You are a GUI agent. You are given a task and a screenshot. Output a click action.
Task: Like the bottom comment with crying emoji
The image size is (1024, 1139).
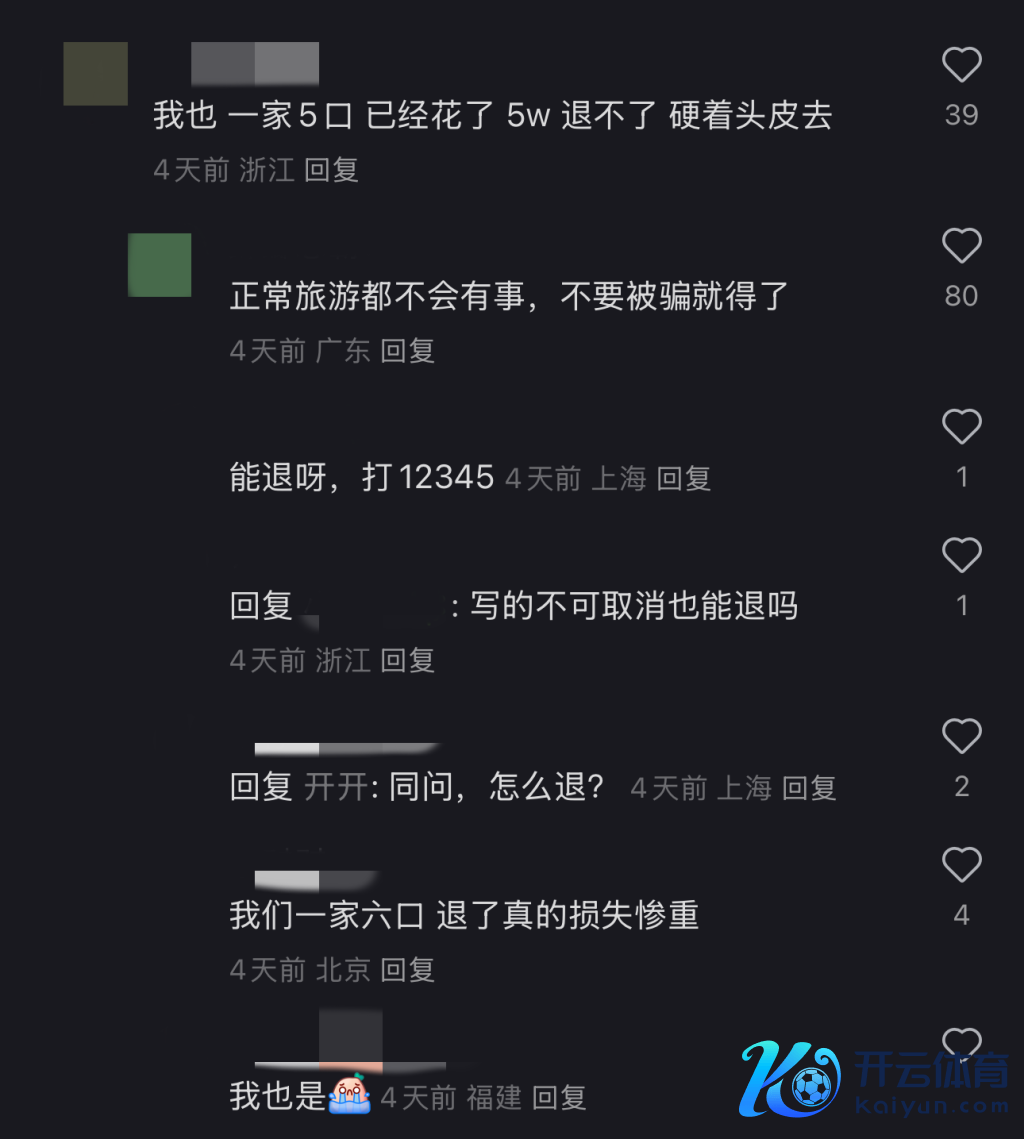(962, 1045)
